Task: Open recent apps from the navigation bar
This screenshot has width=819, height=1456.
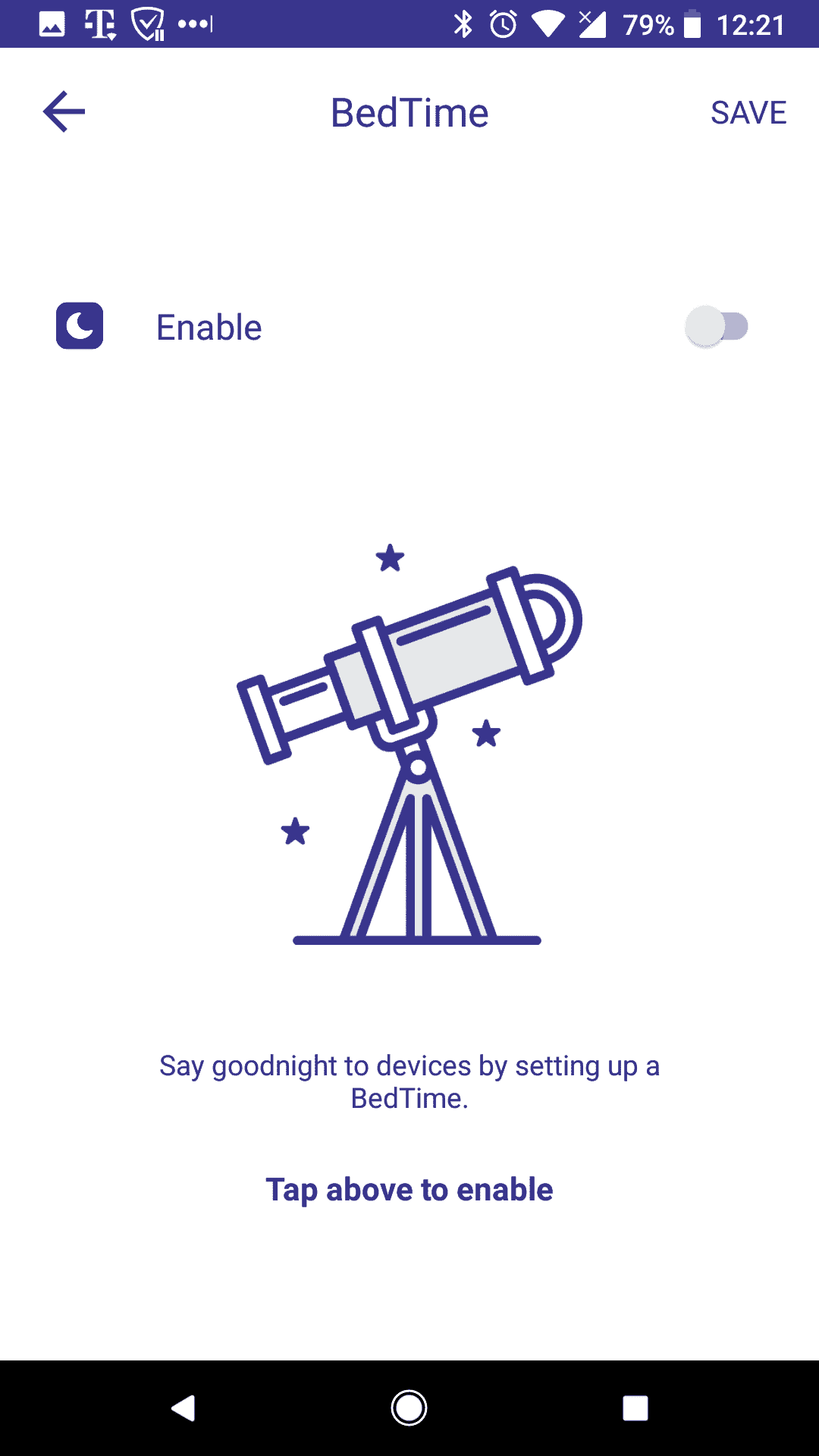Action: [x=635, y=1408]
